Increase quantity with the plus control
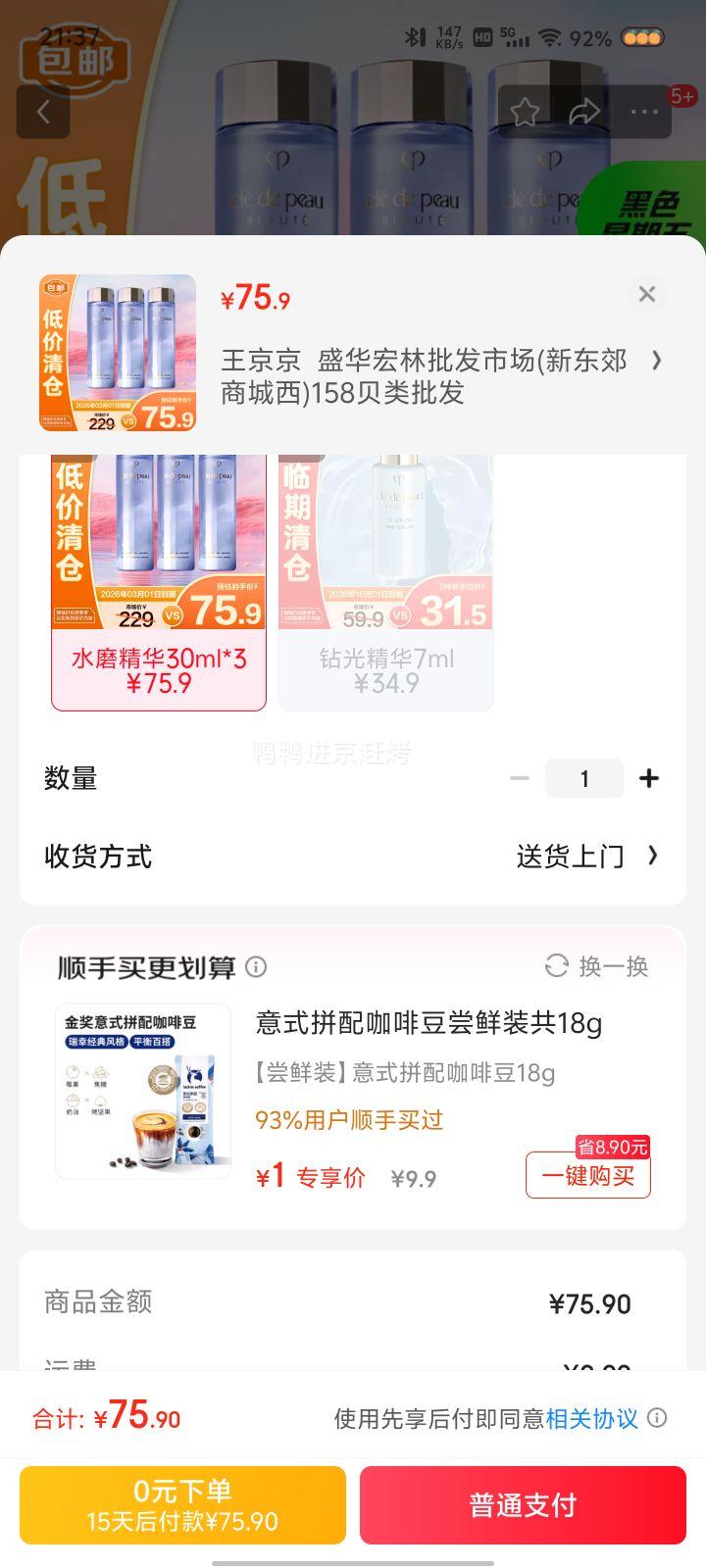This screenshot has width=706, height=1568. click(648, 777)
